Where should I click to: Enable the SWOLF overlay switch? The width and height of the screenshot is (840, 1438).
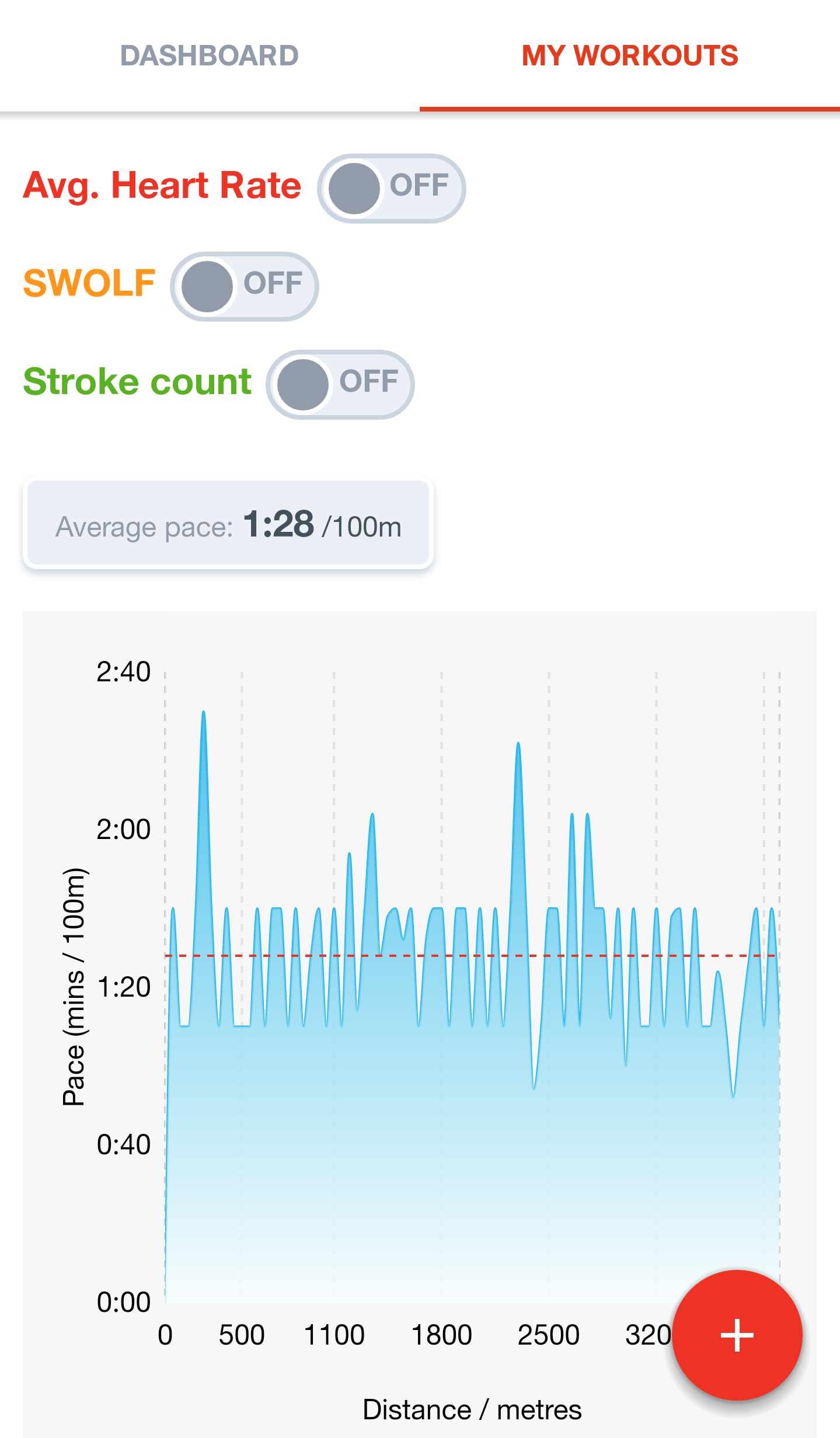point(245,287)
